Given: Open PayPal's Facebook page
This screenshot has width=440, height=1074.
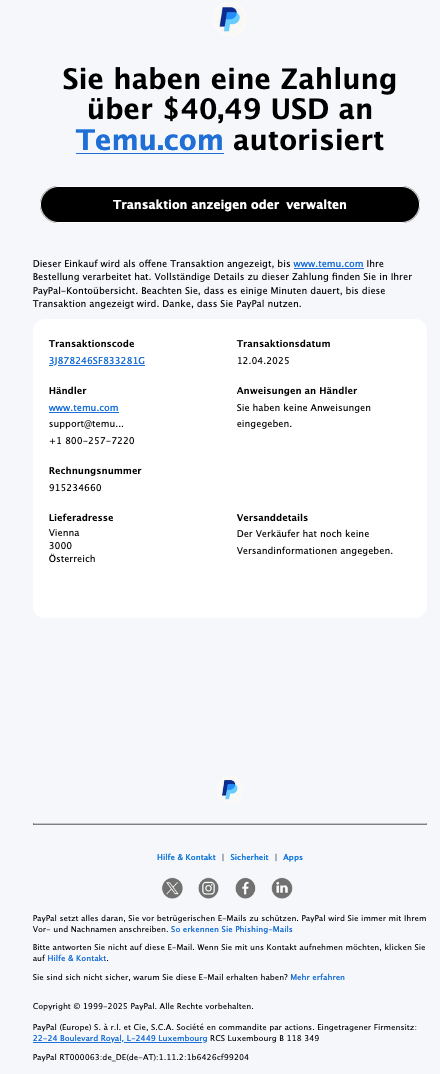Looking at the screenshot, I should click(x=245, y=888).
